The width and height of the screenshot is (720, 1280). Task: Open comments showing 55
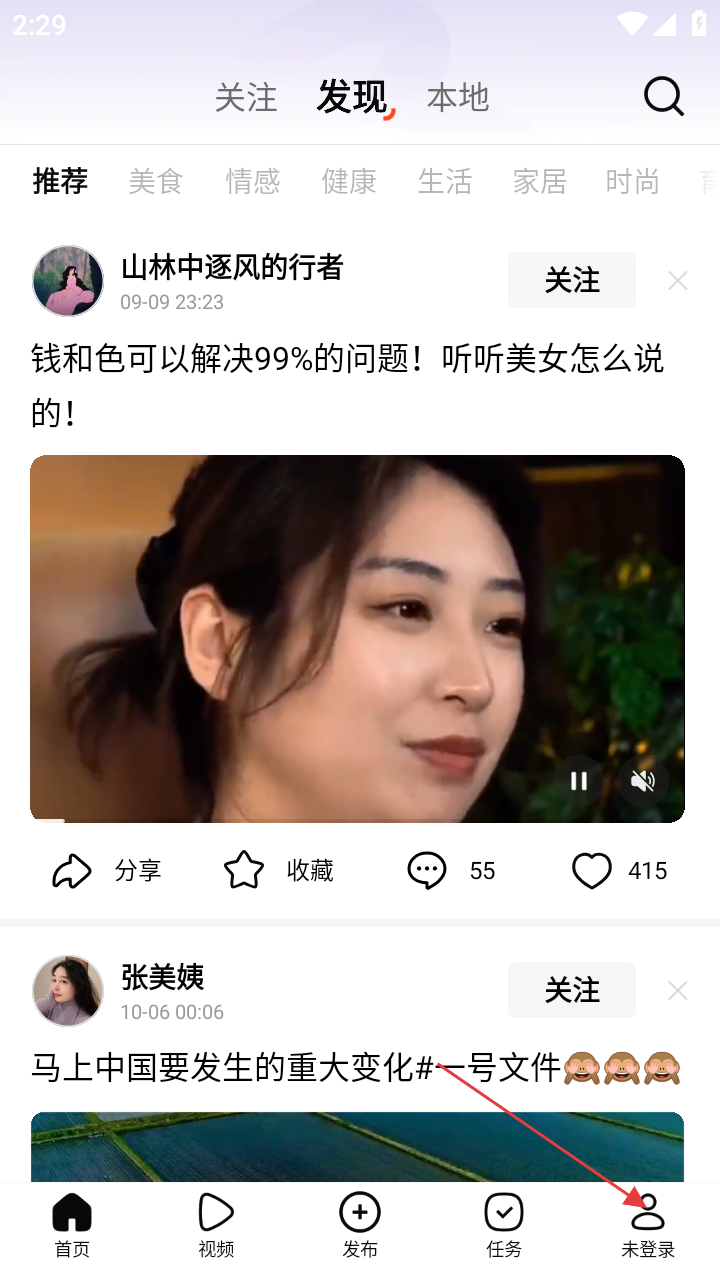pyautogui.click(x=451, y=871)
